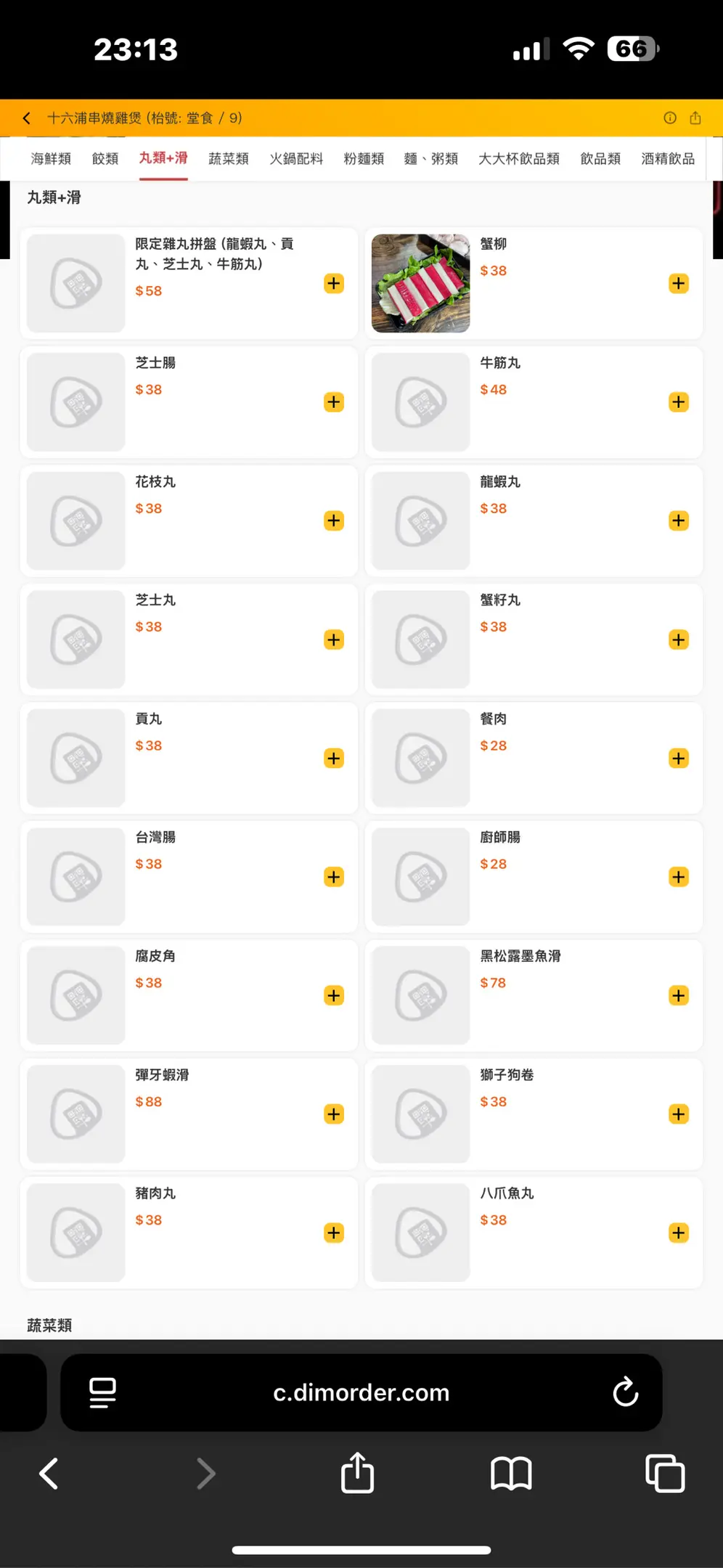Open the browser bookmarks
This screenshot has height=1568, width=723.
click(x=511, y=1474)
